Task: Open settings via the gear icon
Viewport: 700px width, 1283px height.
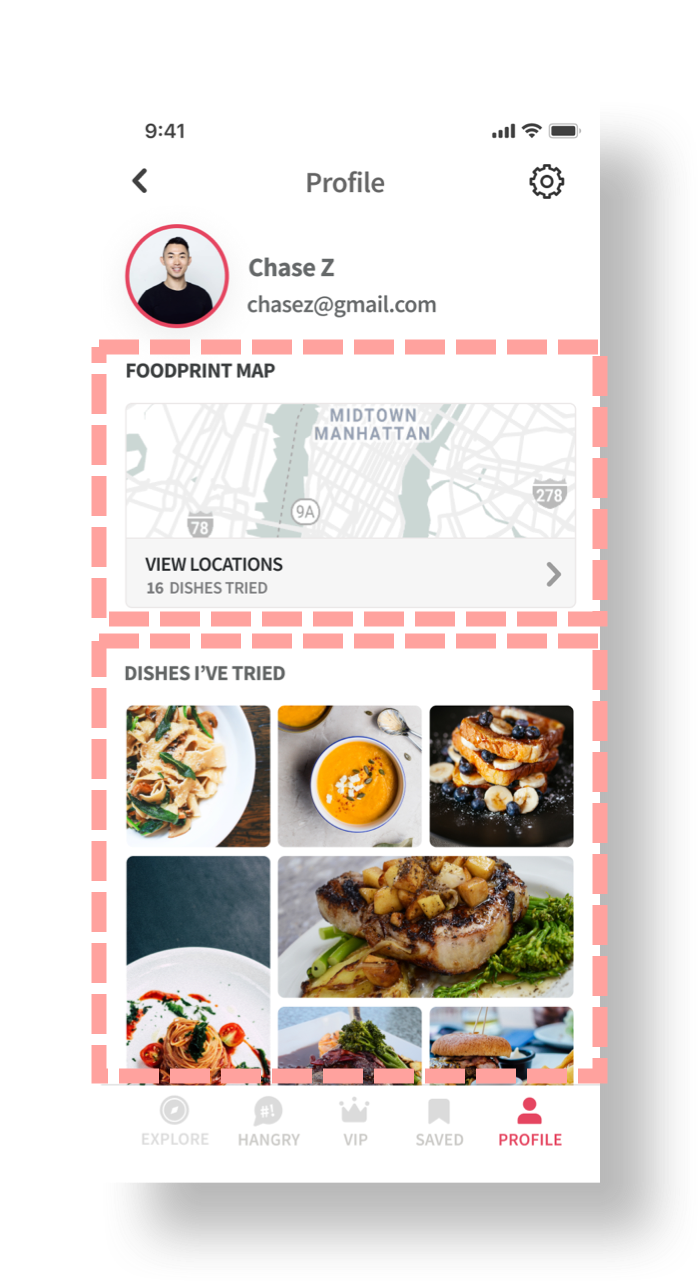Action: (x=546, y=182)
